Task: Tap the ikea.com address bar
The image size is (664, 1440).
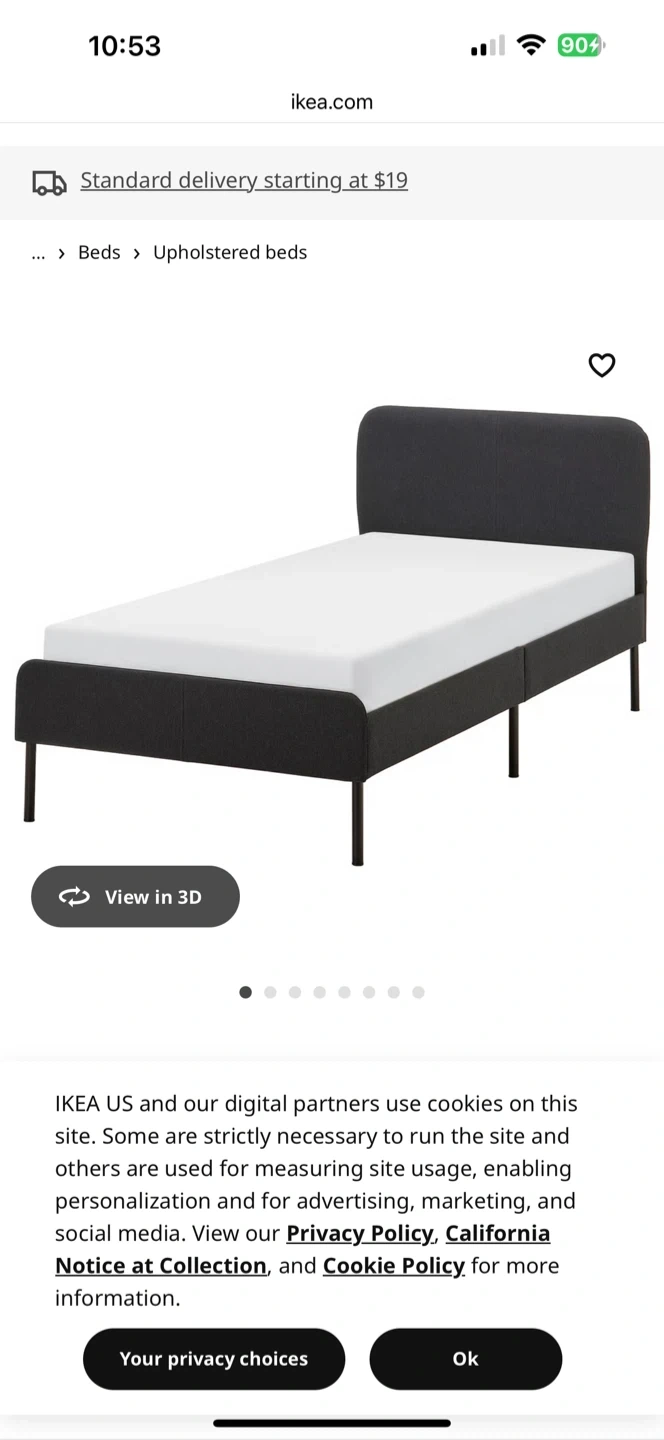Action: click(332, 102)
